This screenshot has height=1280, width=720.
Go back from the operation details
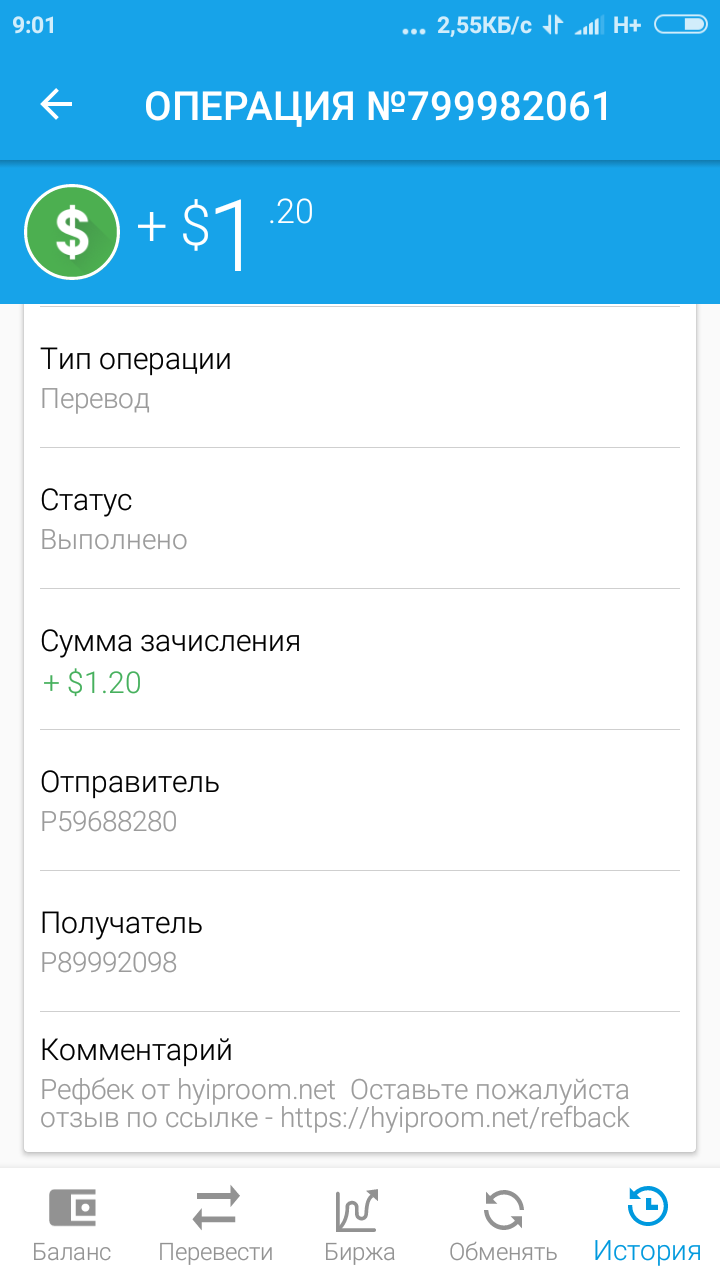(56, 105)
